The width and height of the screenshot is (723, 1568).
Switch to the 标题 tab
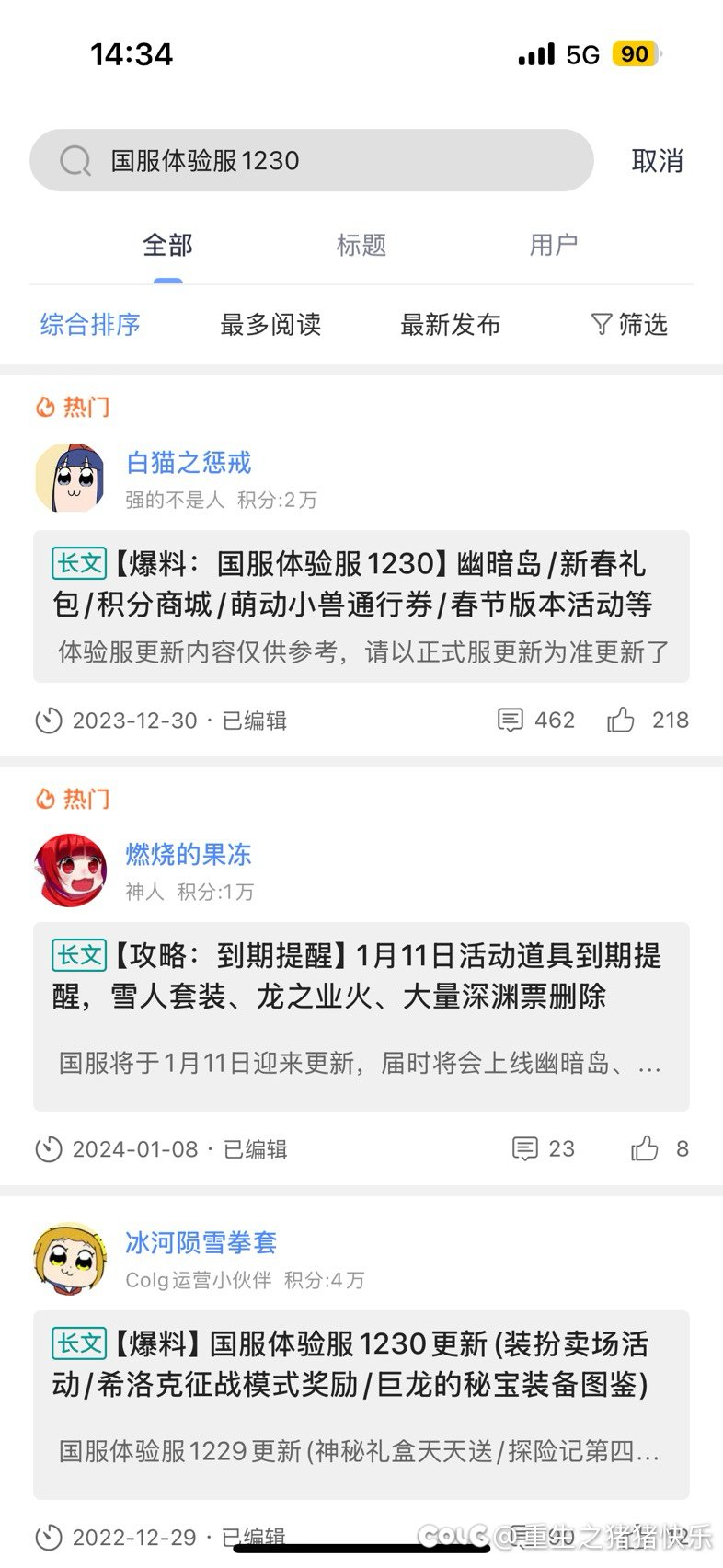click(x=361, y=245)
